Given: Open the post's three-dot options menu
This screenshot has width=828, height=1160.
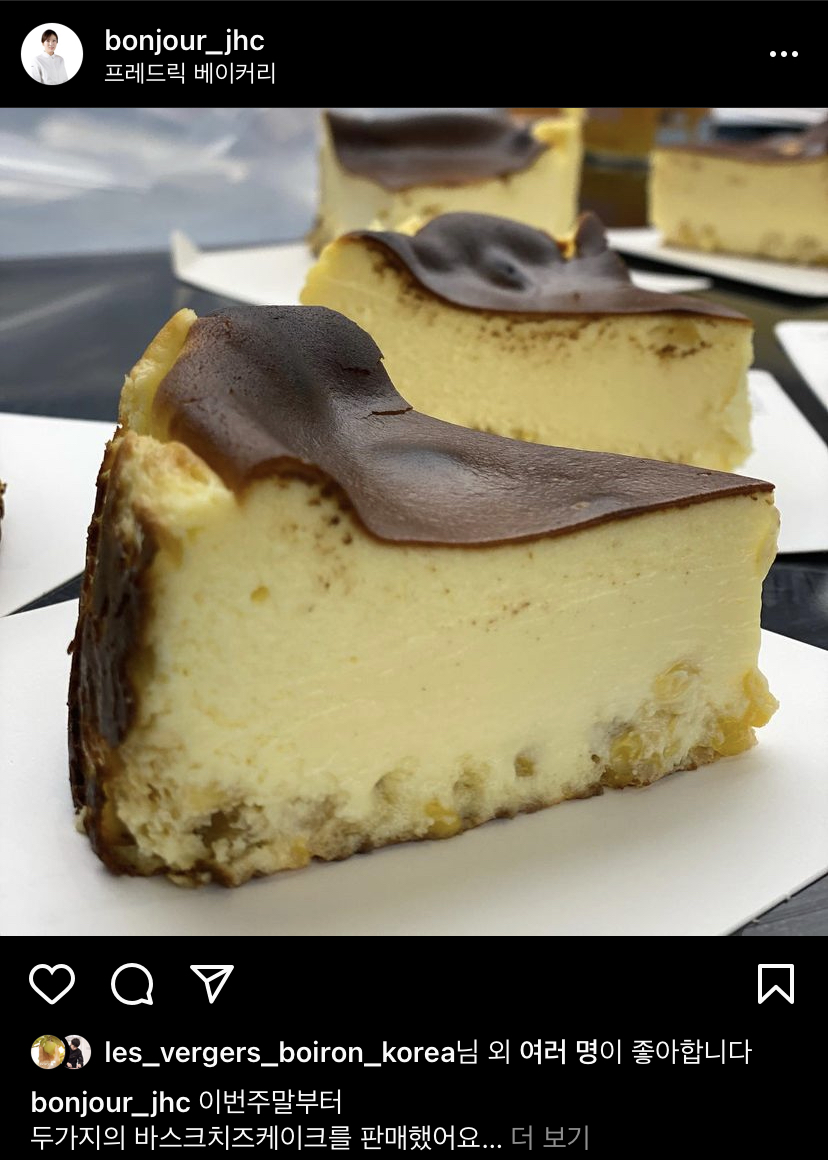Looking at the screenshot, I should (x=783, y=54).
